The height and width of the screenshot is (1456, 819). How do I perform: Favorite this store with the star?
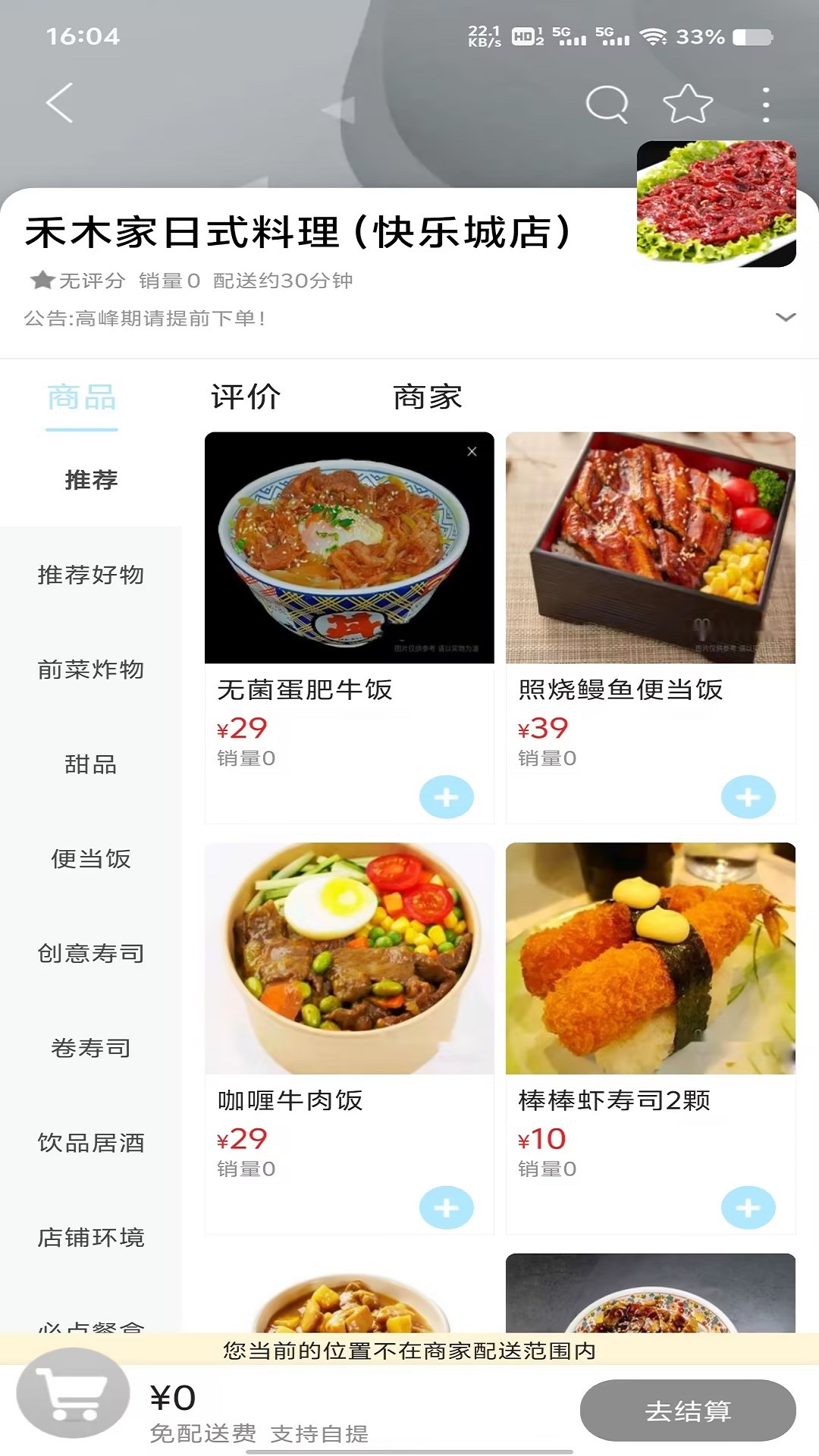coord(687,104)
